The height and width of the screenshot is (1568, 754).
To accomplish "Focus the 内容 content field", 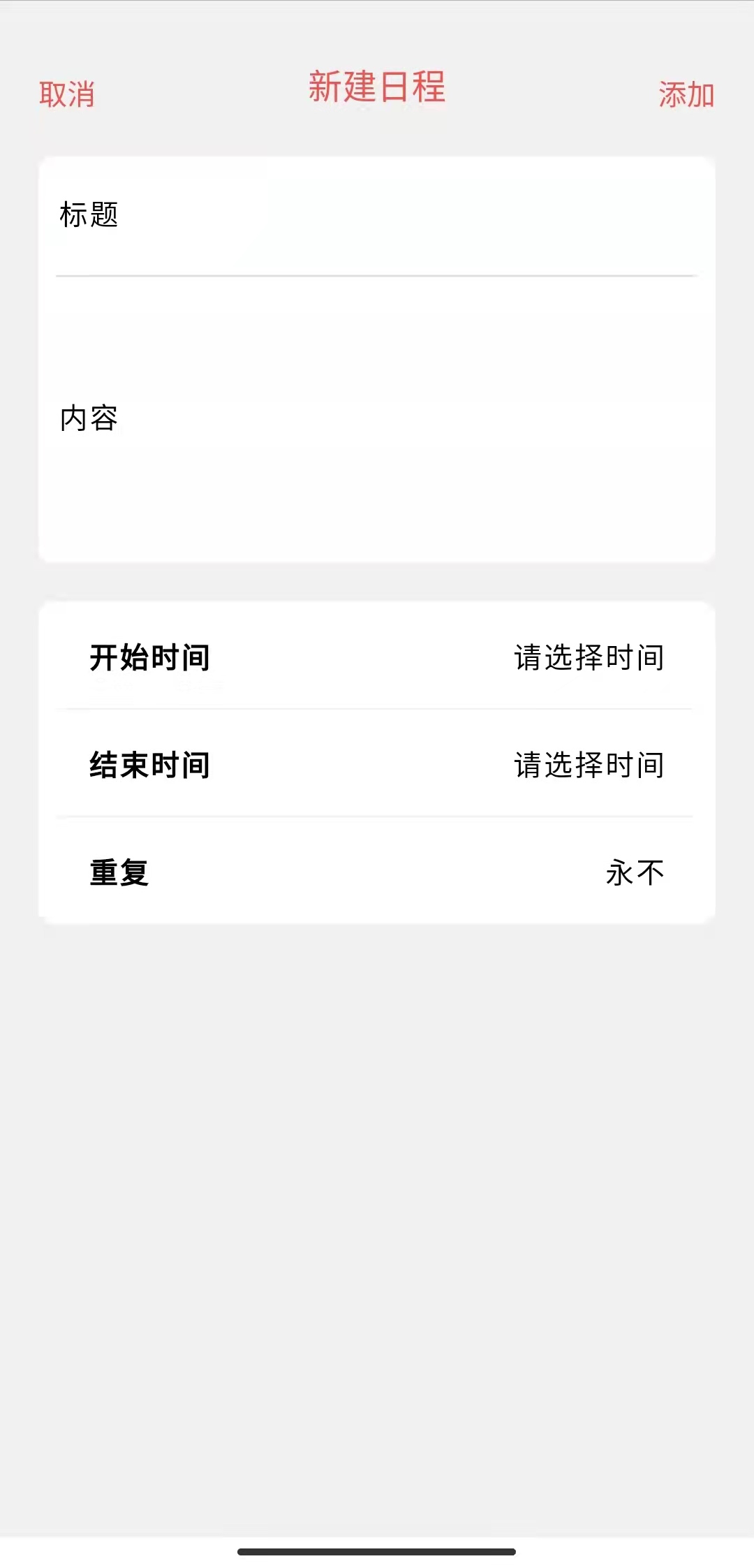I will pyautogui.click(x=377, y=419).
